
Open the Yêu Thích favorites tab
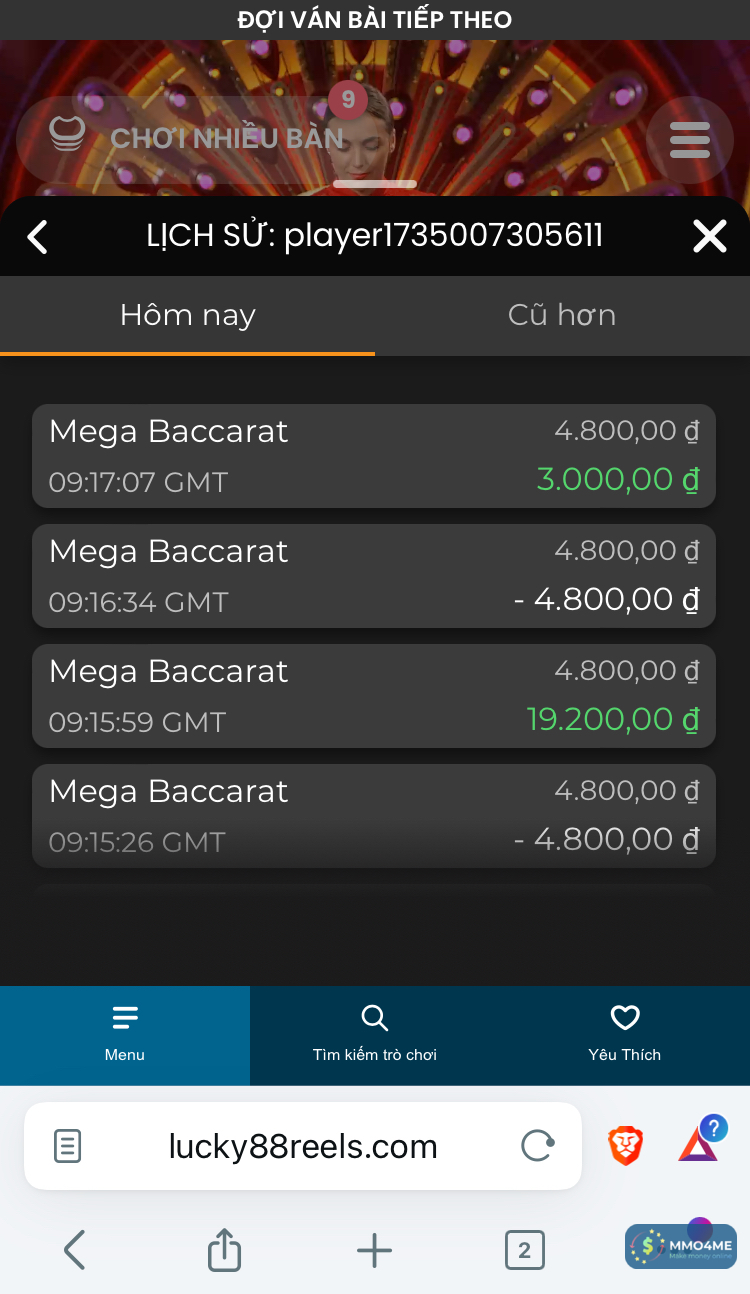[625, 1035]
